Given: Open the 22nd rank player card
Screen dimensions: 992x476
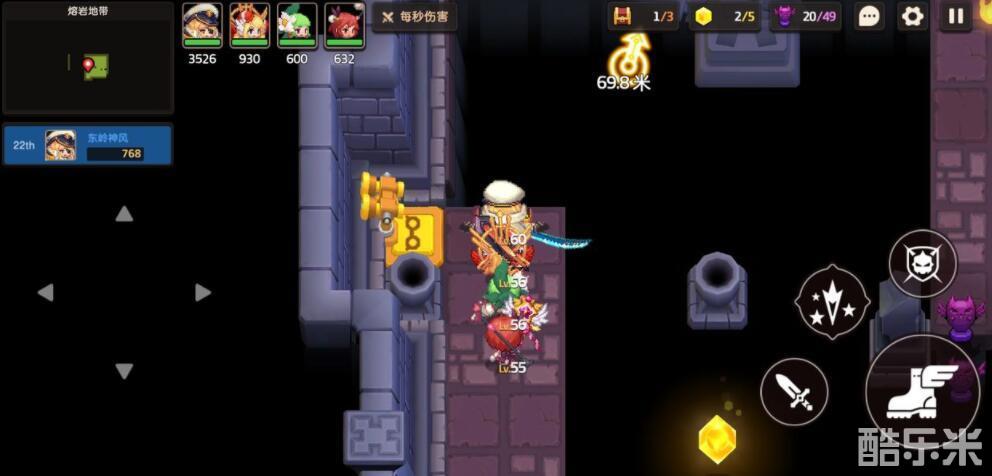Looking at the screenshot, I should 88,145.
